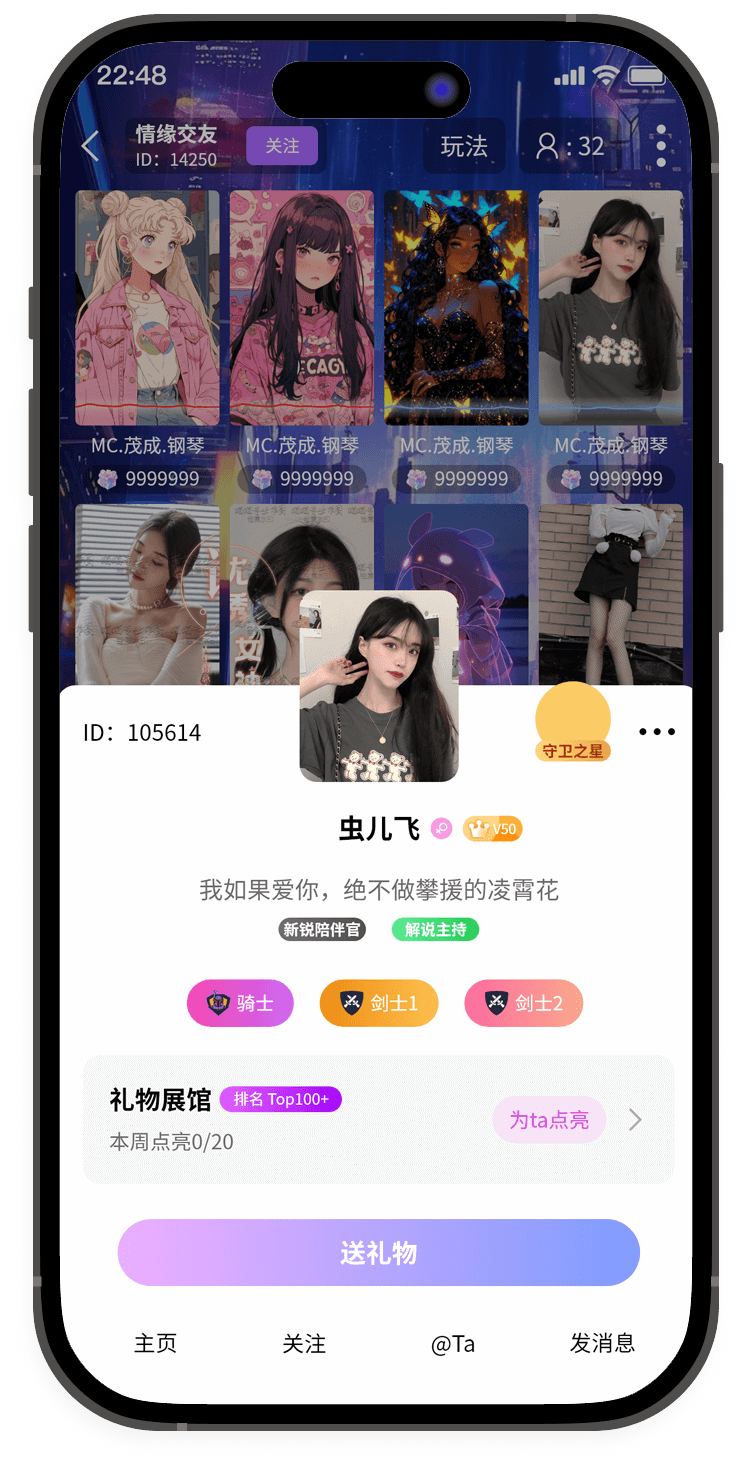Start a chat with 发消息
The width and height of the screenshot is (745, 1467).
tap(602, 1343)
